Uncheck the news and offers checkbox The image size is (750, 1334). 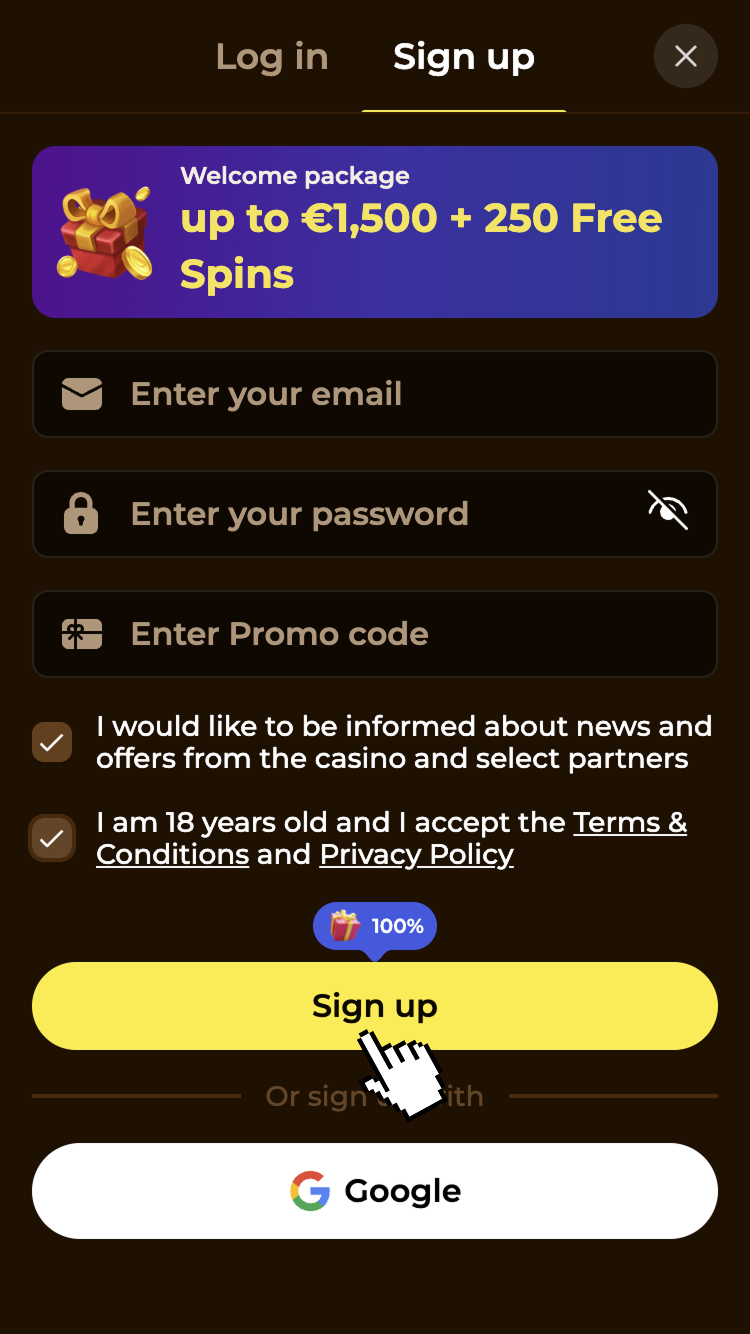point(52,742)
